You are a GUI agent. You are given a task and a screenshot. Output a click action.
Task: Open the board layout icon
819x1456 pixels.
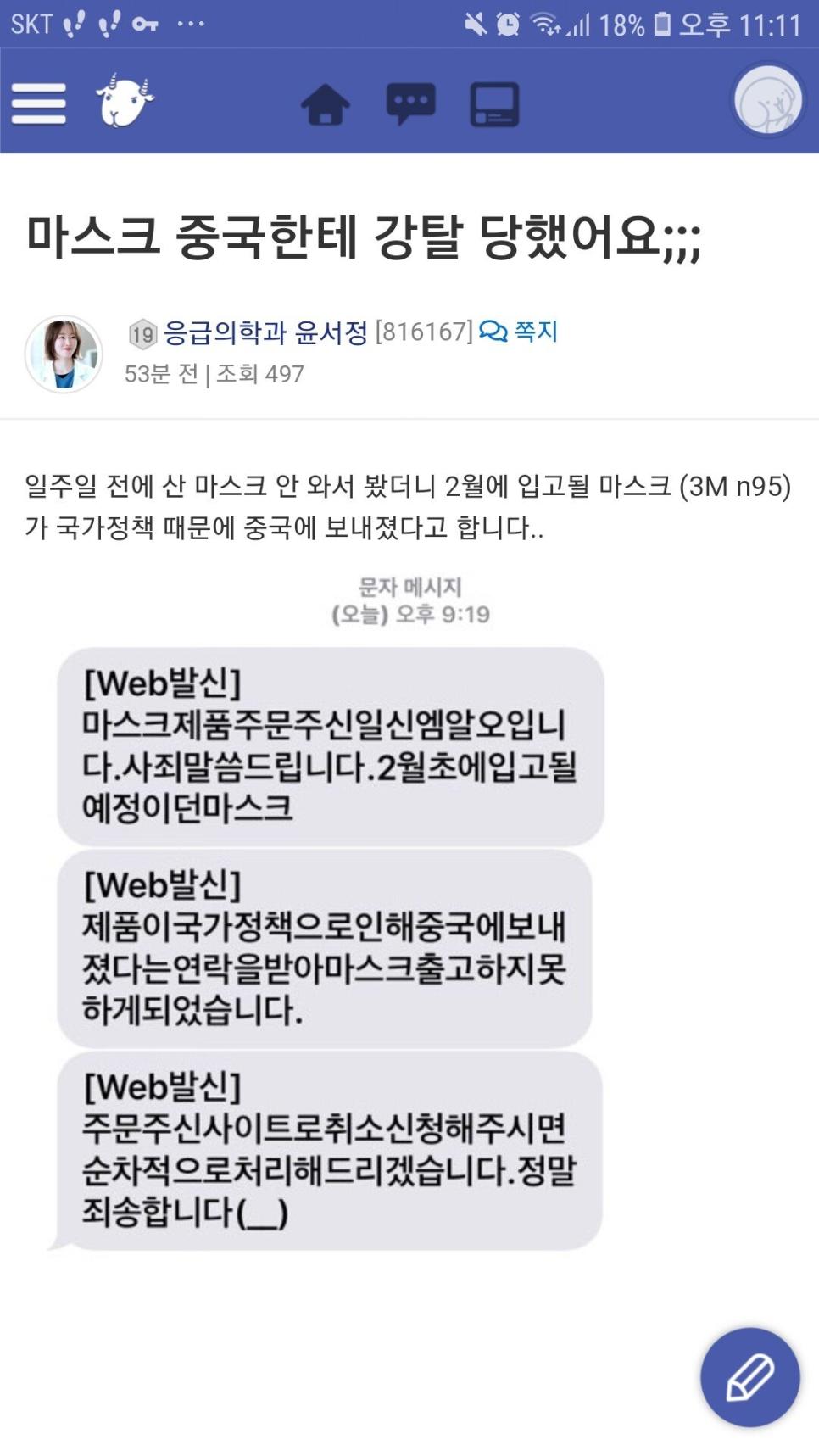point(494,104)
